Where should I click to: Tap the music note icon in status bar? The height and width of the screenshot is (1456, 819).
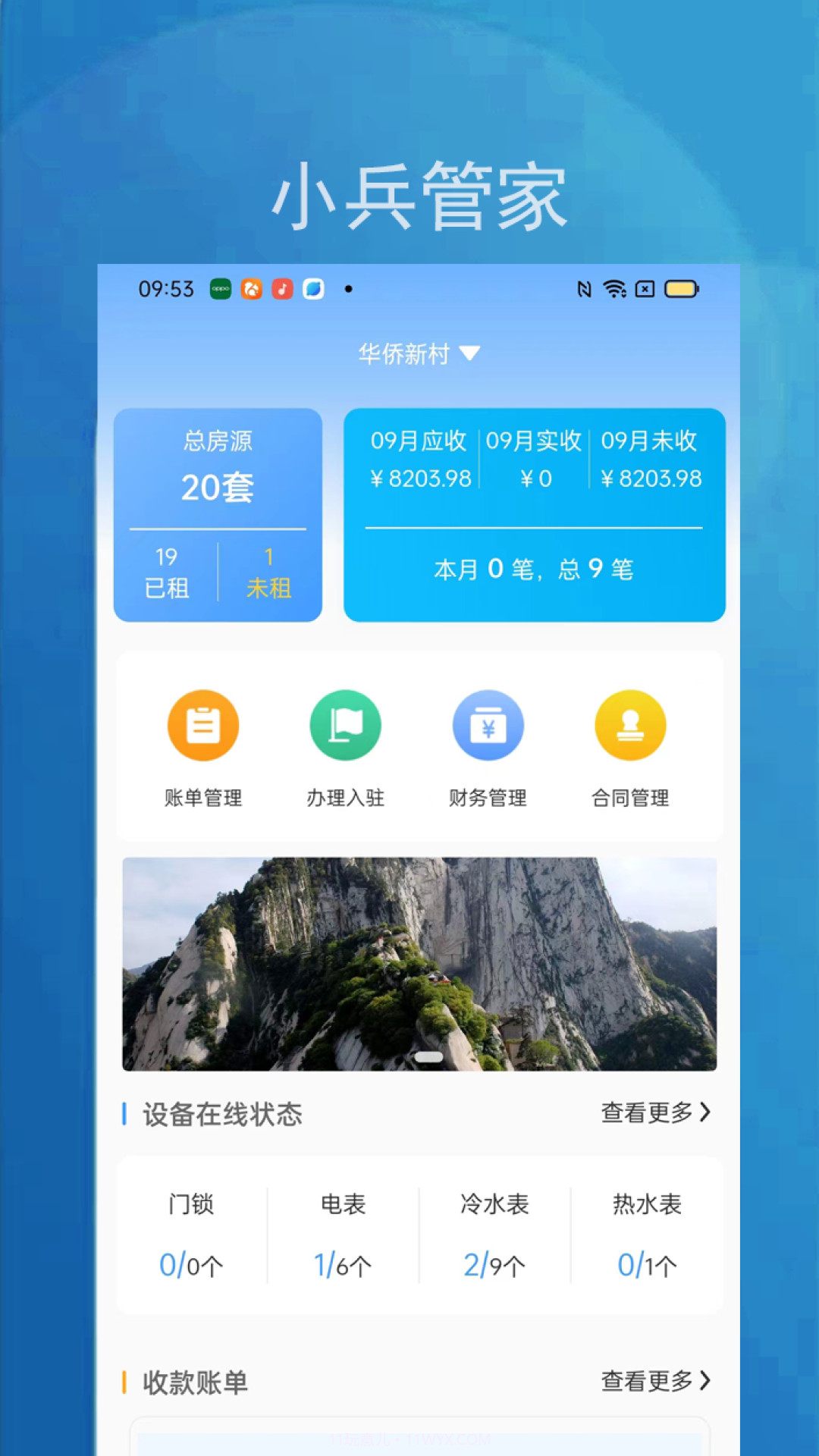(x=281, y=289)
